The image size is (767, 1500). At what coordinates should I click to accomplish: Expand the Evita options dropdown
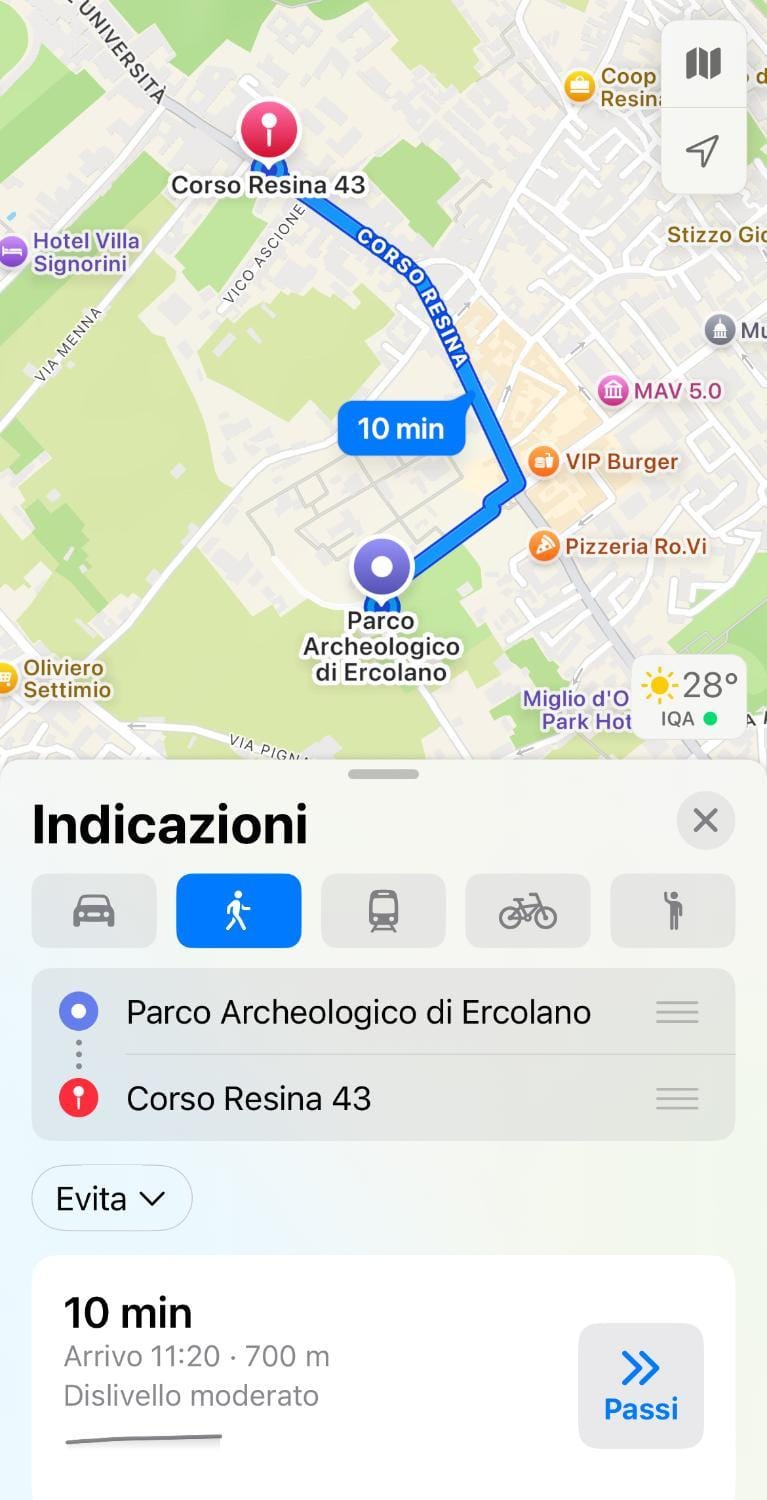coord(111,1198)
